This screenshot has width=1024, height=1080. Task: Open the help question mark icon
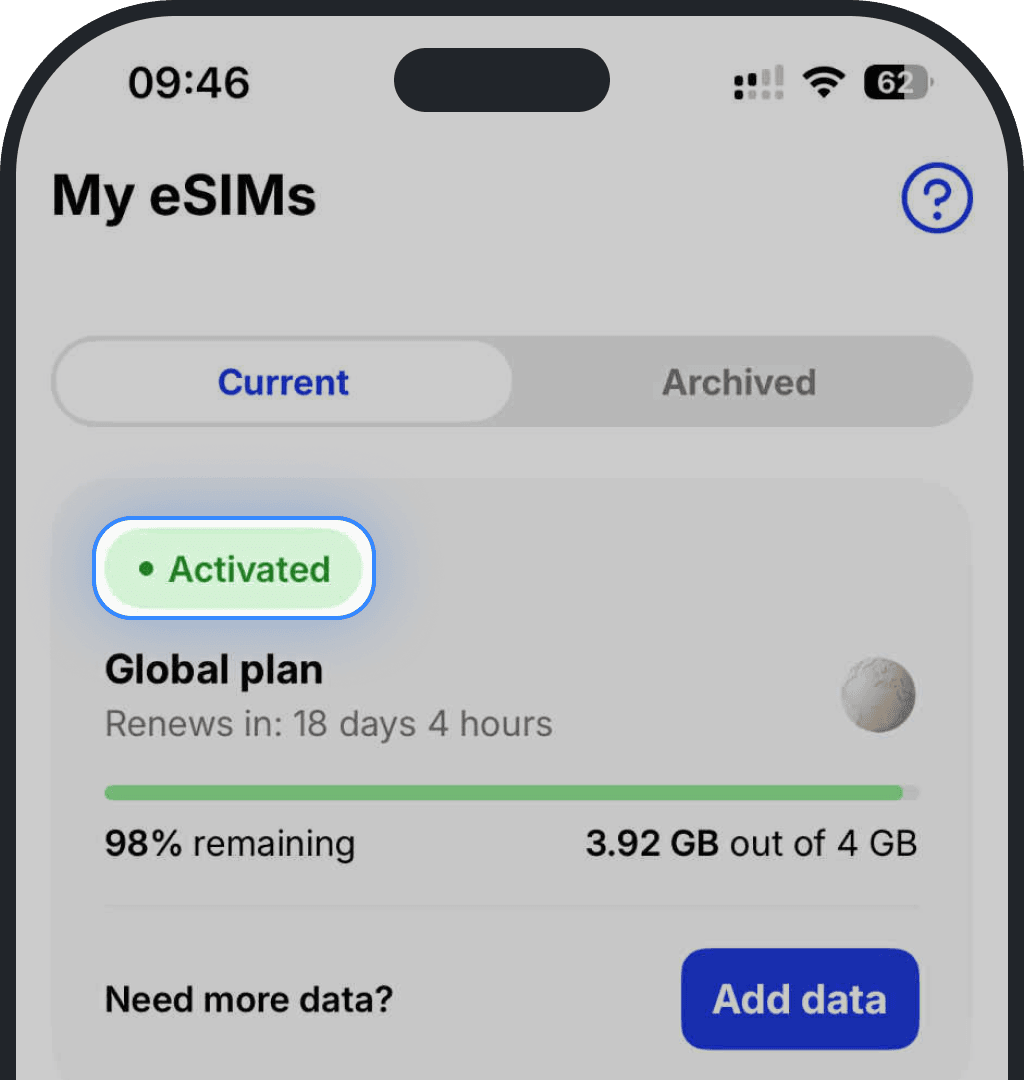coord(936,199)
